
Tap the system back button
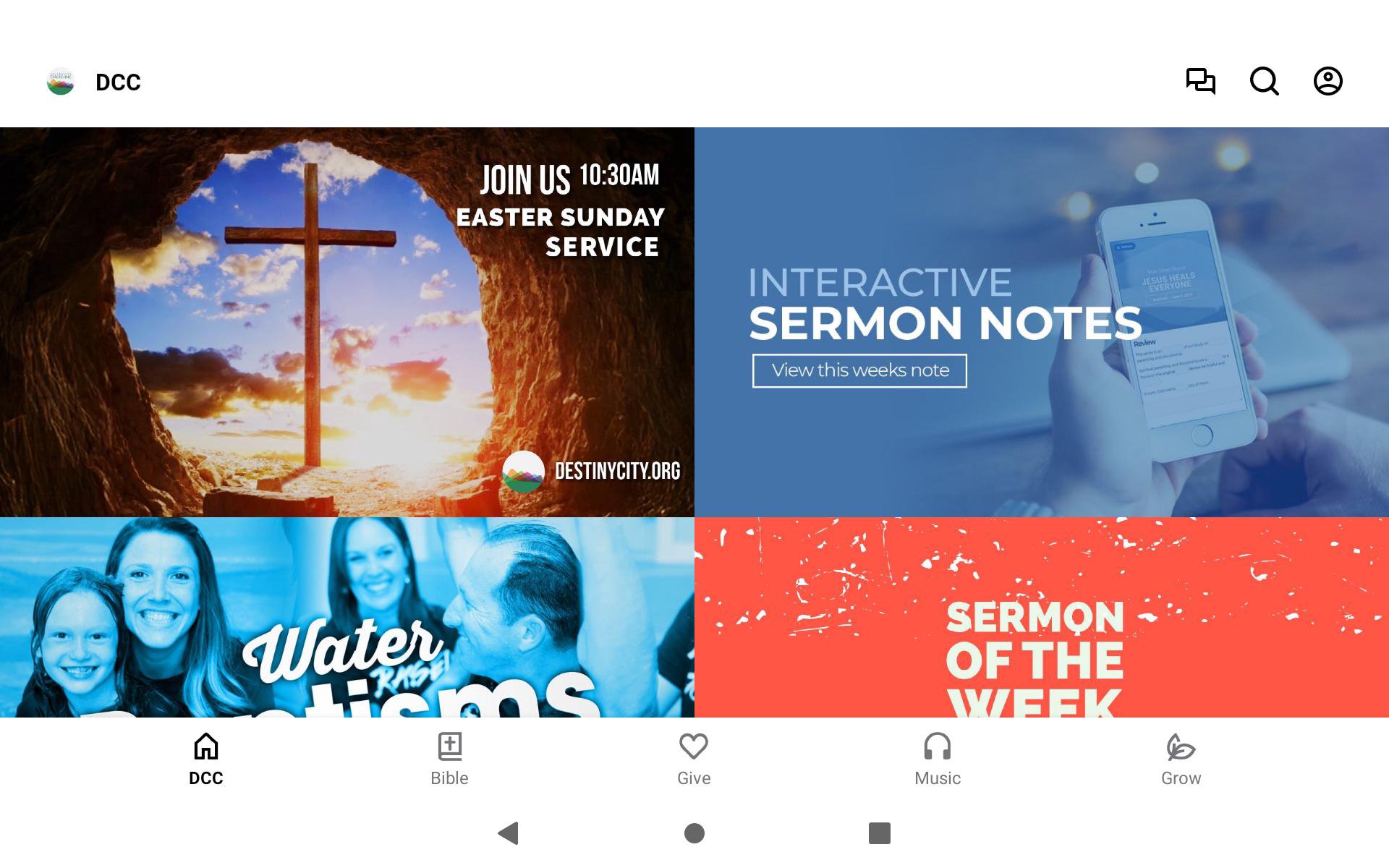click(509, 833)
